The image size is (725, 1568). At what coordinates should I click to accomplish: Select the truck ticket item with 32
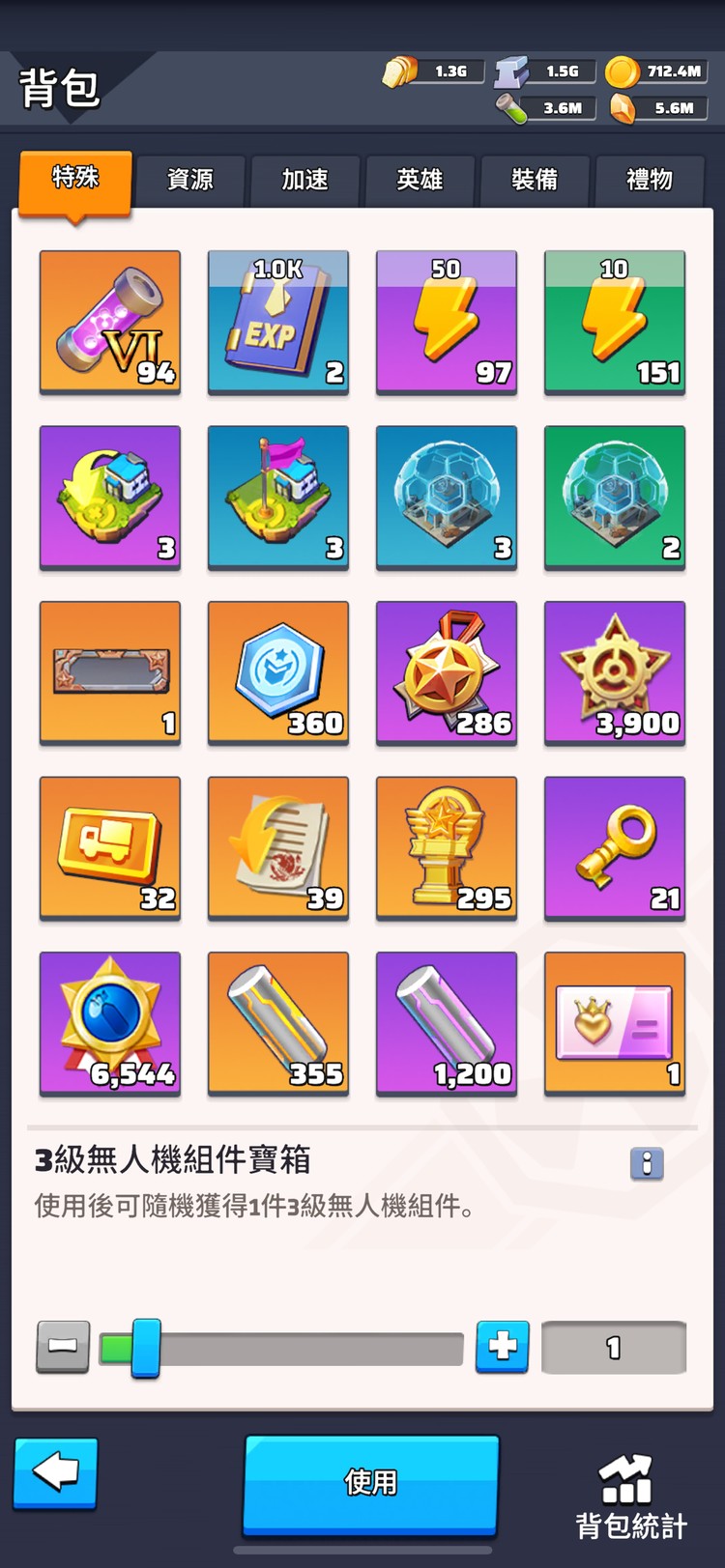click(x=110, y=847)
